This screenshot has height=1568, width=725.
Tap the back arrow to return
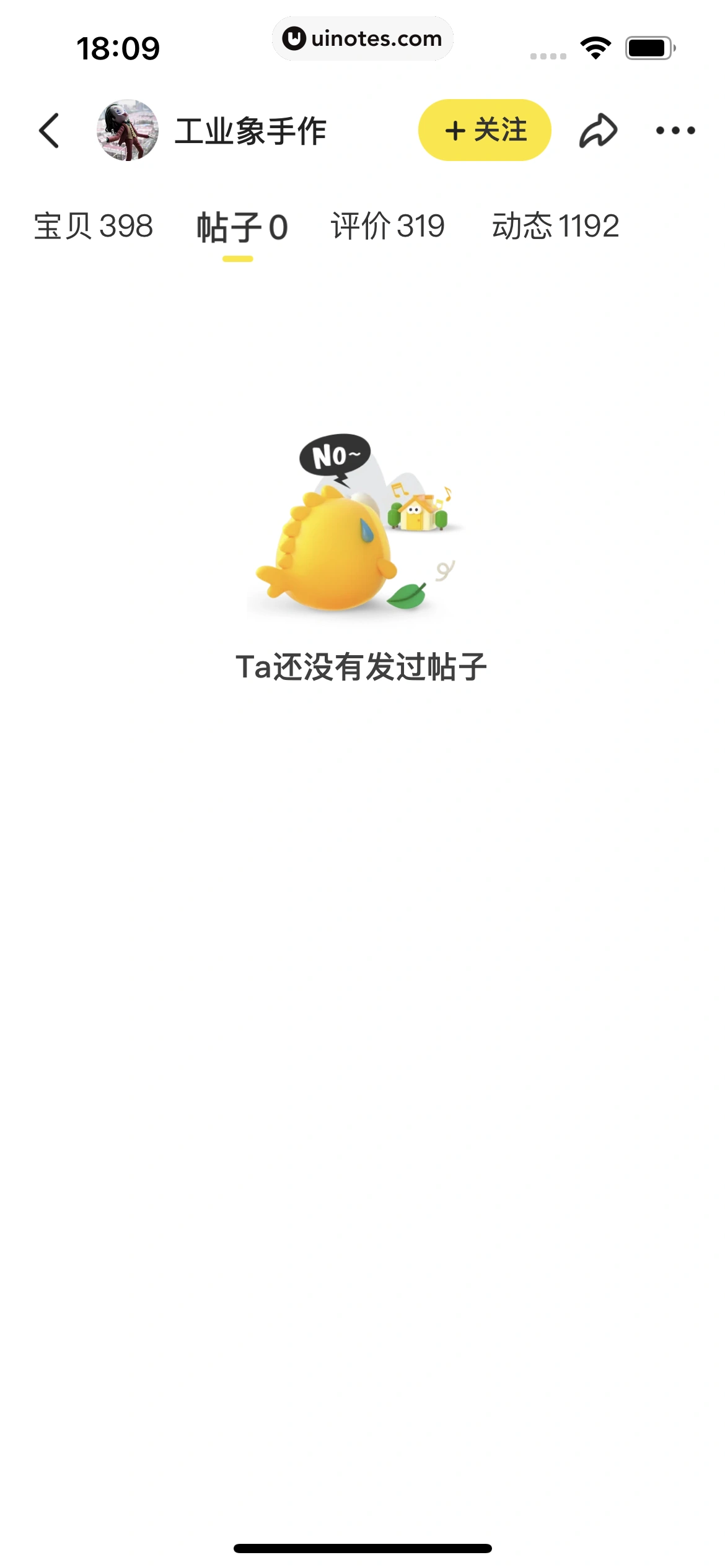50,130
